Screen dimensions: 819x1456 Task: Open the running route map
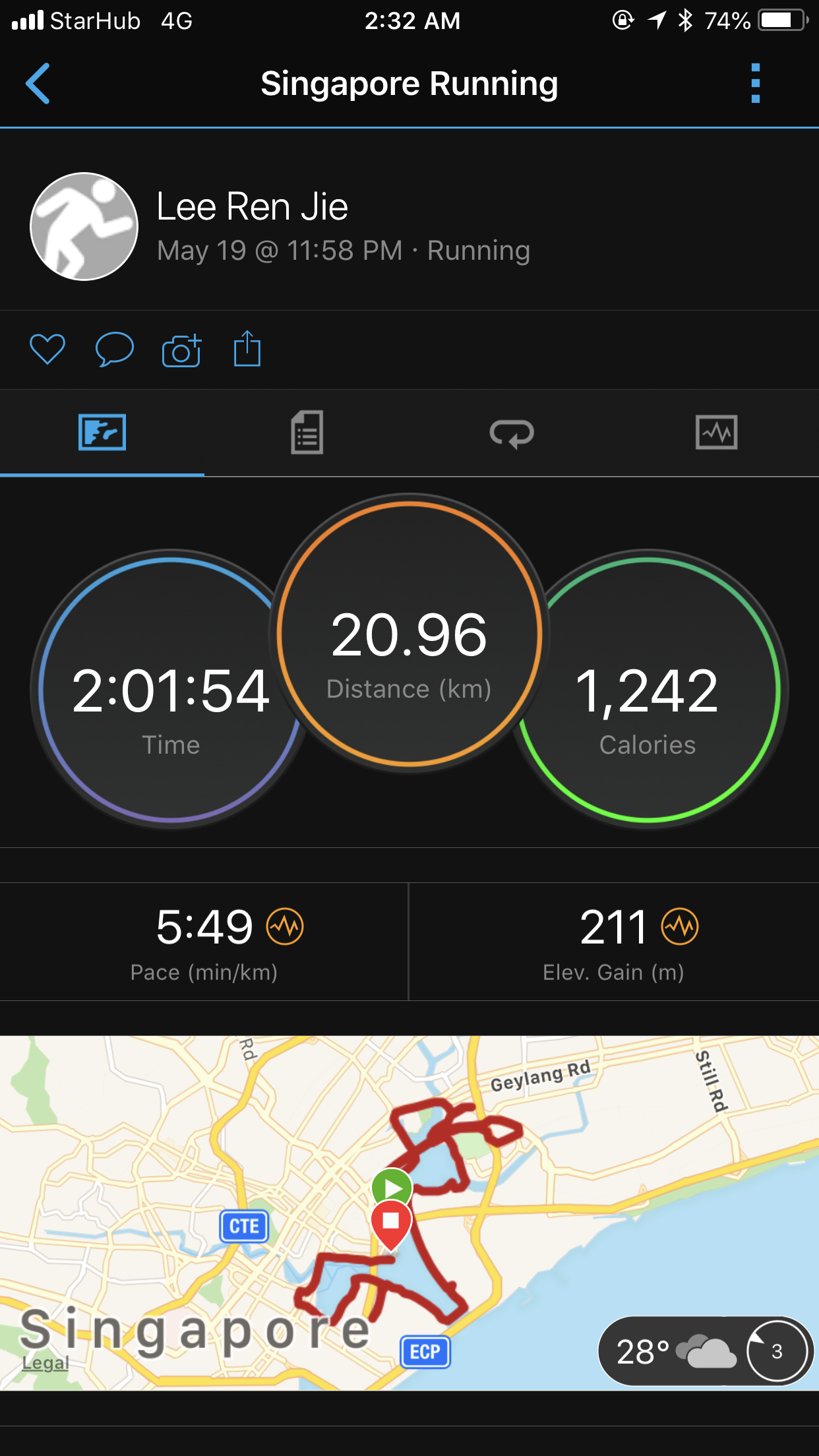tap(409, 1213)
